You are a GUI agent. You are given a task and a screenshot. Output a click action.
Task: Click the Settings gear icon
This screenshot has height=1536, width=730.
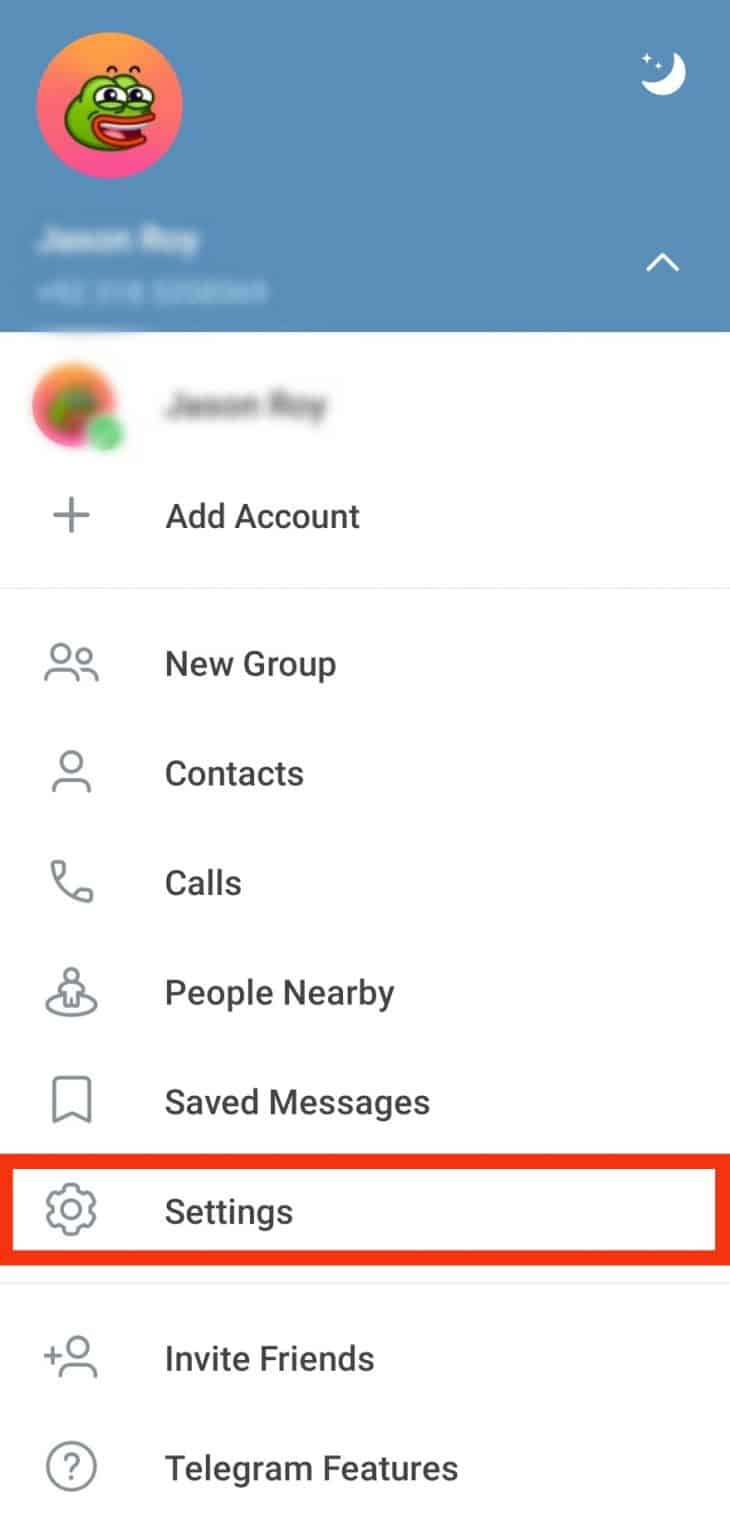pos(70,1210)
